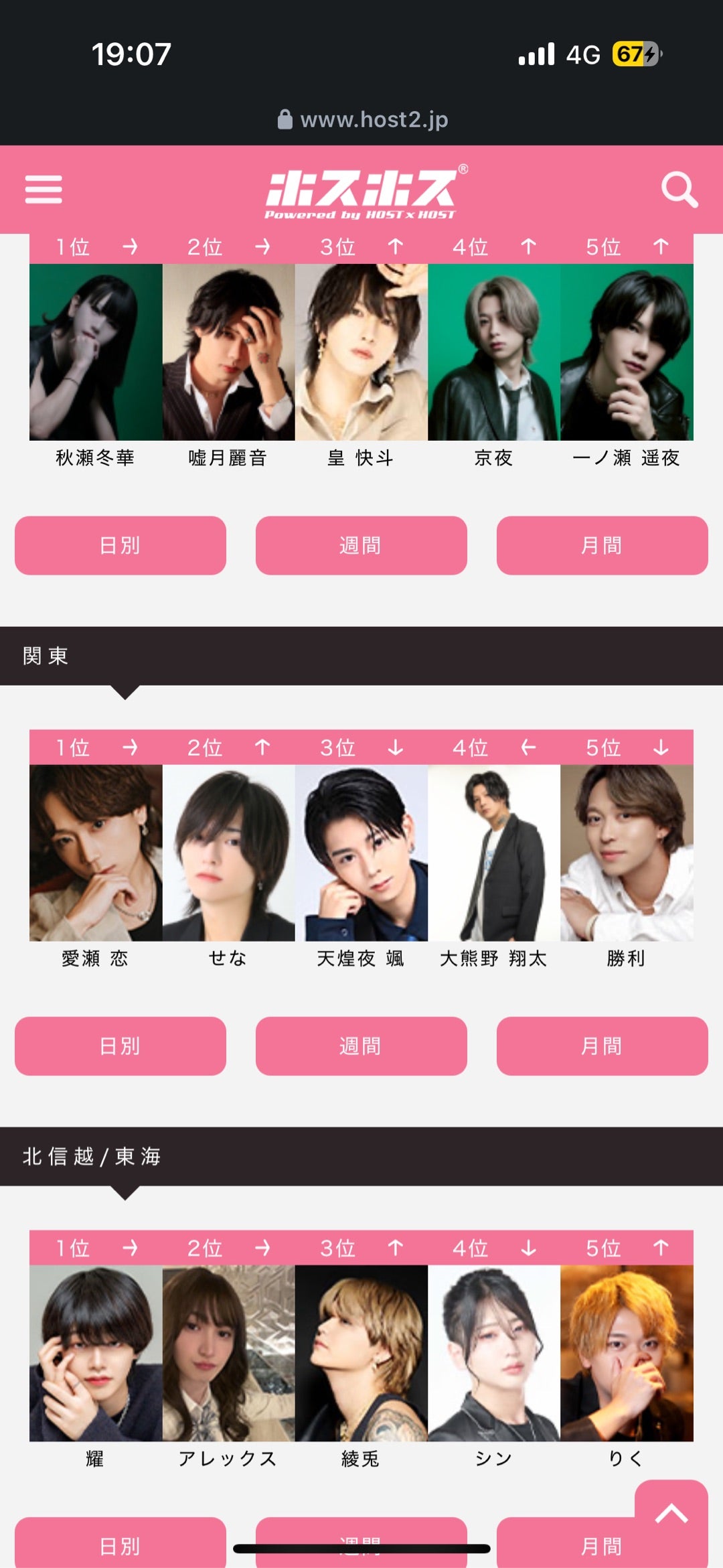Tap 日別 button above the 関東 section
The height and width of the screenshot is (1568, 723).
[120, 545]
